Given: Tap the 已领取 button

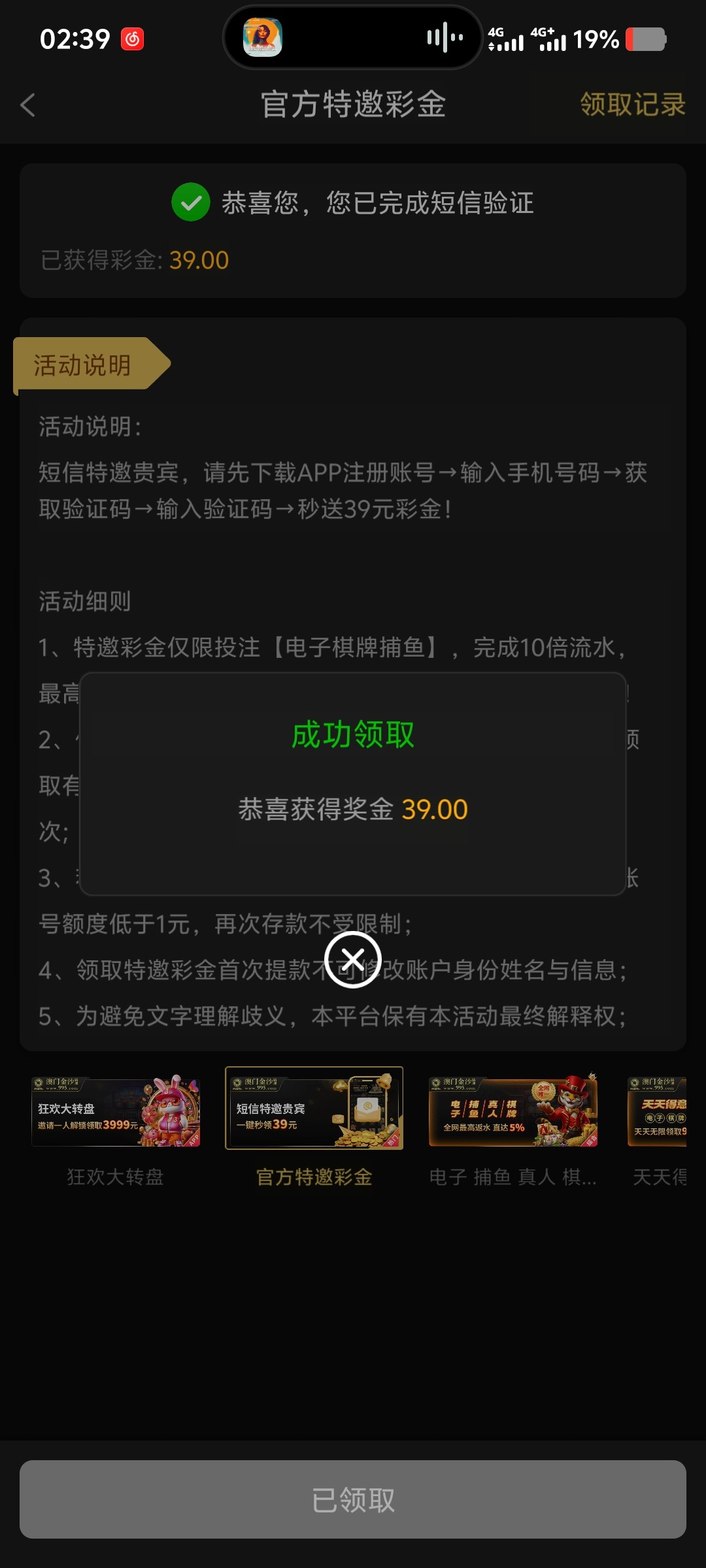Looking at the screenshot, I should (353, 1499).
